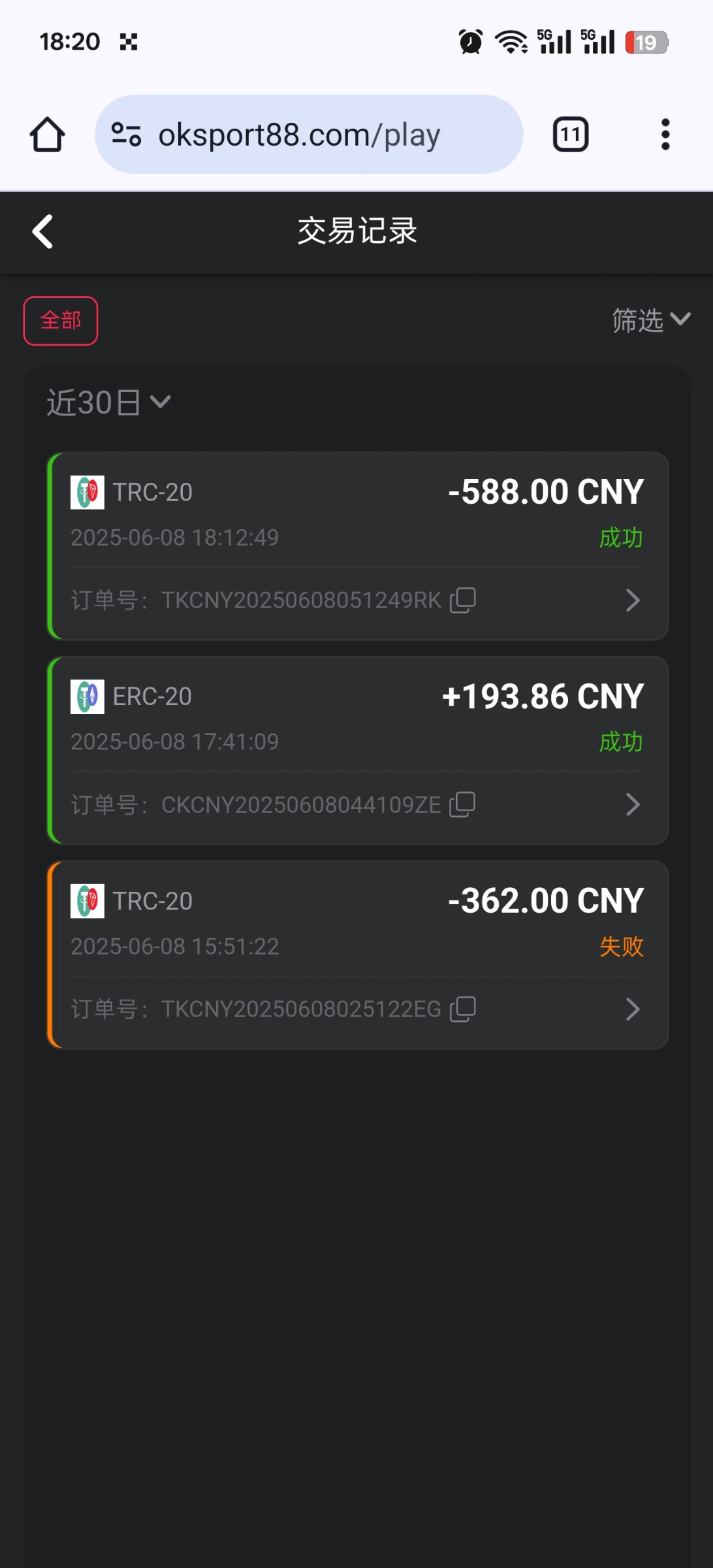Tap the oksport88.com address bar
The width and height of the screenshot is (713, 1568).
pyautogui.click(x=309, y=135)
